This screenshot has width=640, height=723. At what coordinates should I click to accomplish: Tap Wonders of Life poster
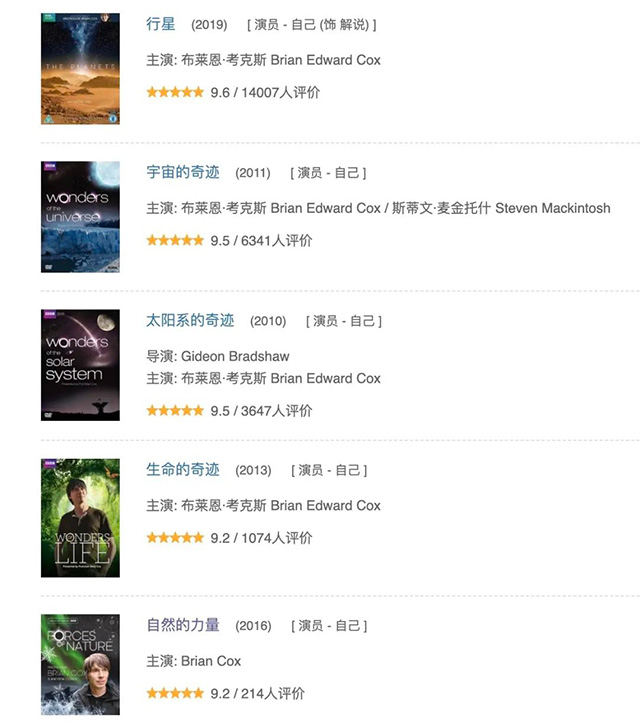coord(80,518)
